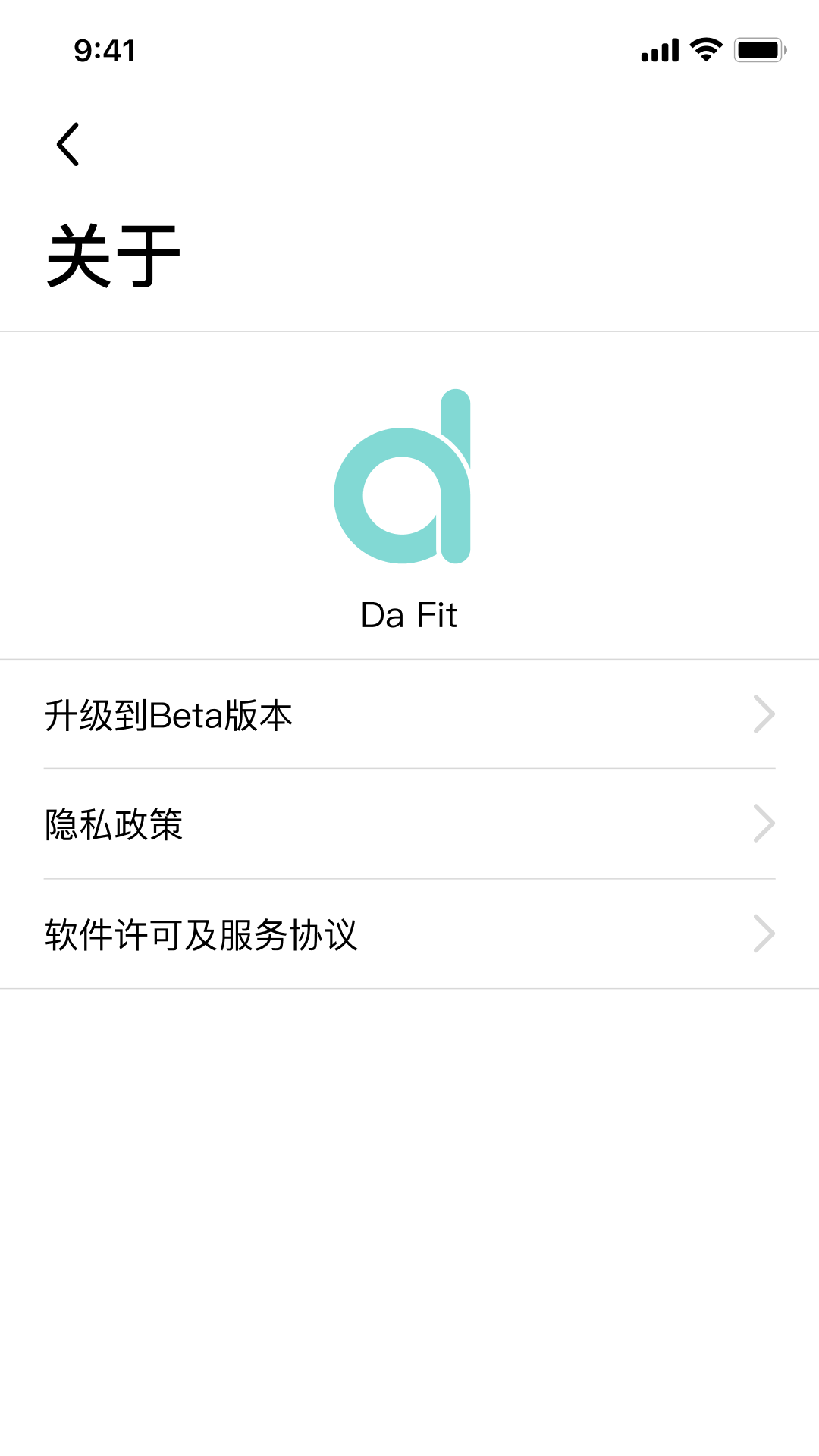This screenshot has width=819, height=1456.
Task: Select the 升级到Beta版本 row
Action: (303, 713)
